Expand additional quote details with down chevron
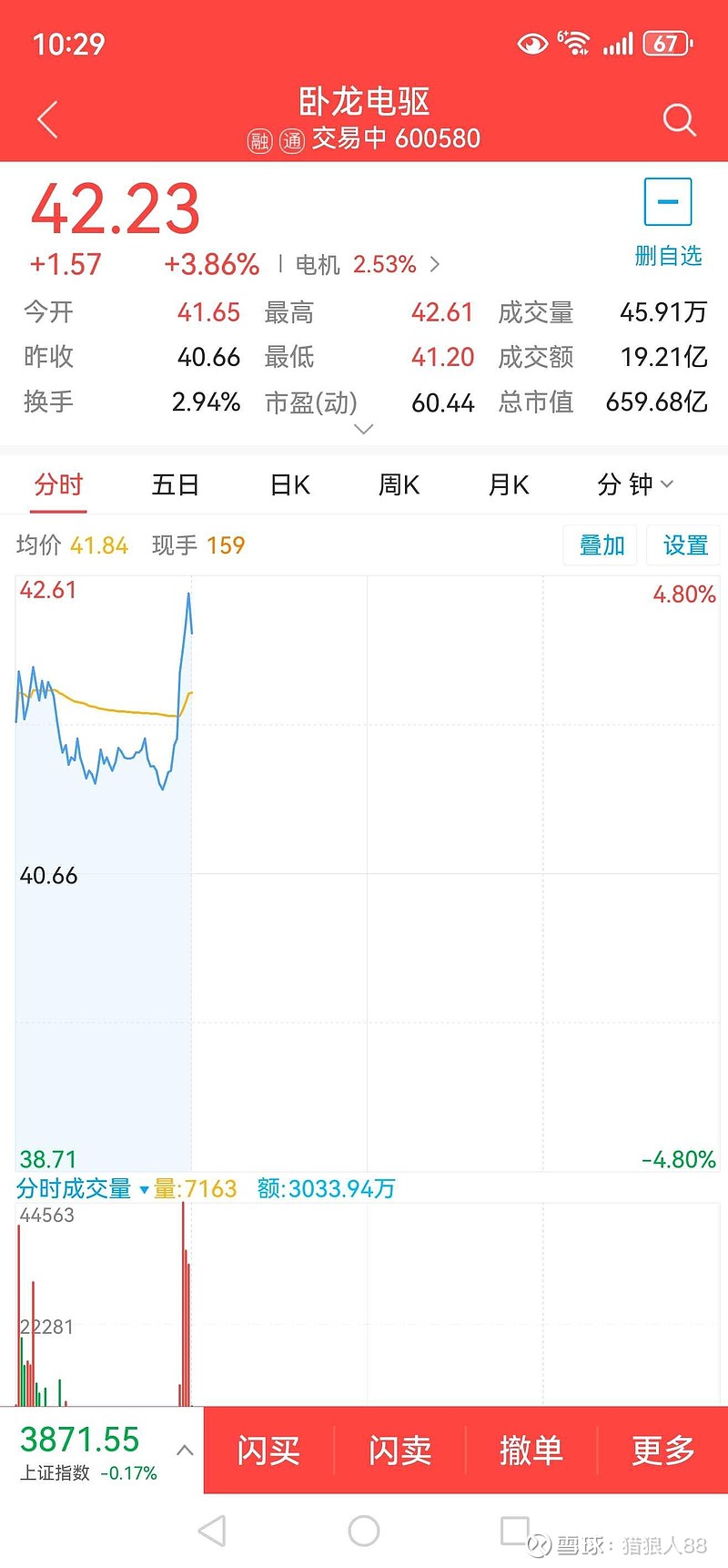 (x=363, y=428)
